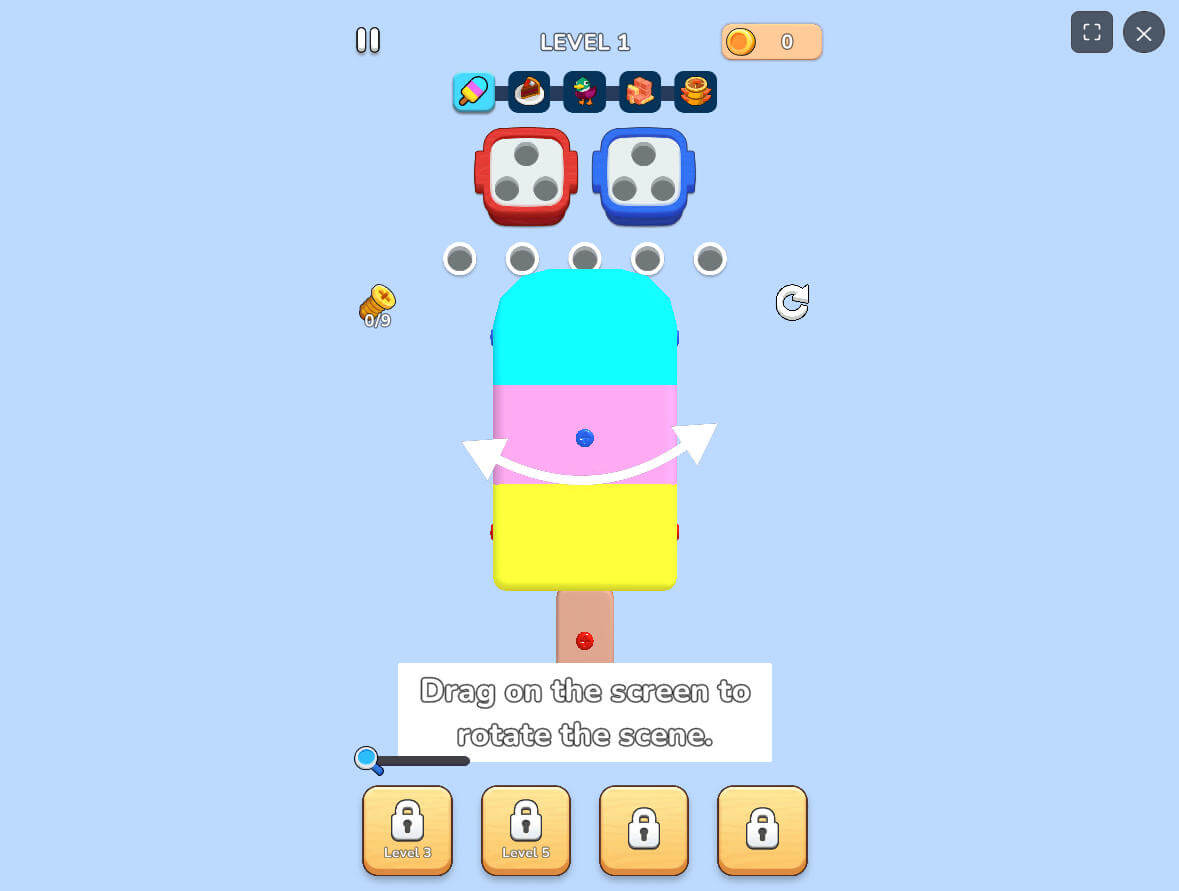
Task: Pause the game
Action: 368,40
